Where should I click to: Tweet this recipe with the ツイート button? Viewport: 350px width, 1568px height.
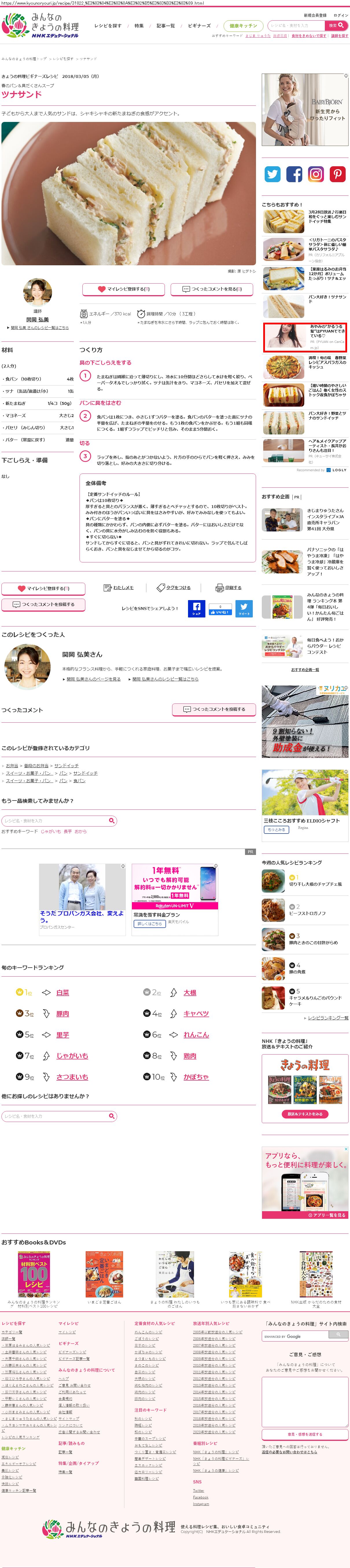pyautogui.click(x=244, y=608)
